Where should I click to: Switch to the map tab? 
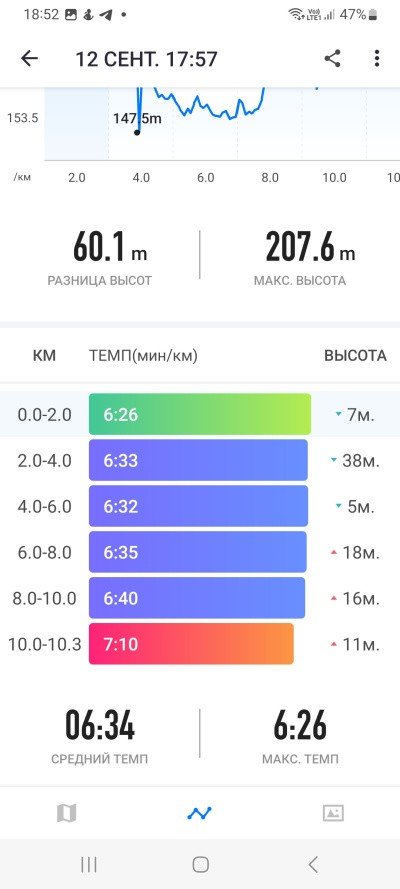66,813
